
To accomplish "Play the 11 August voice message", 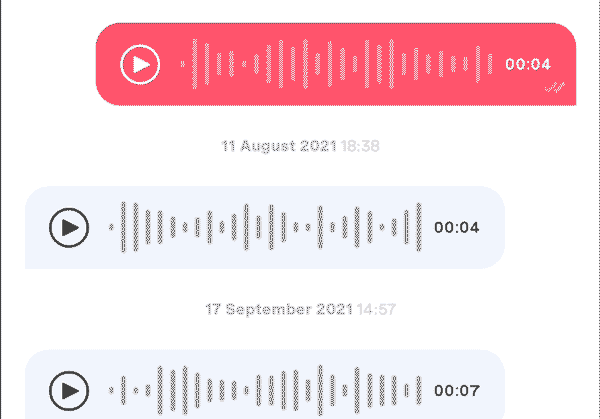I will pyautogui.click(x=69, y=227).
